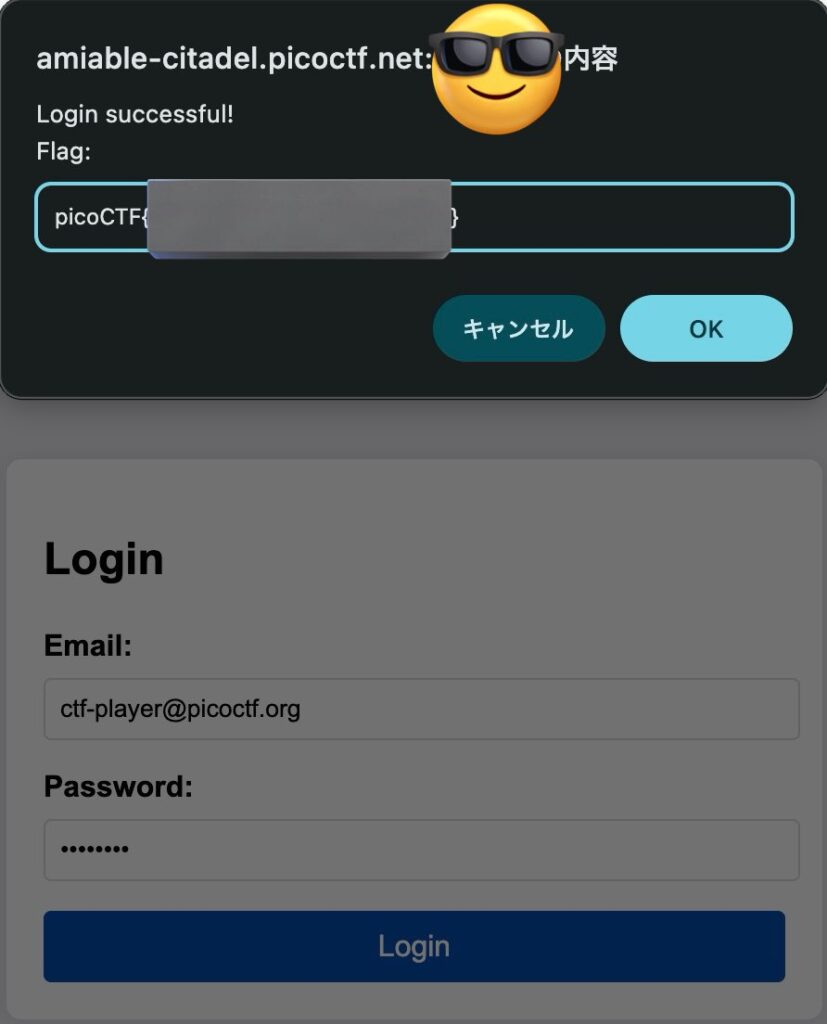Dismiss the dialog with キャンセル
This screenshot has height=1024, width=827.
click(518, 328)
